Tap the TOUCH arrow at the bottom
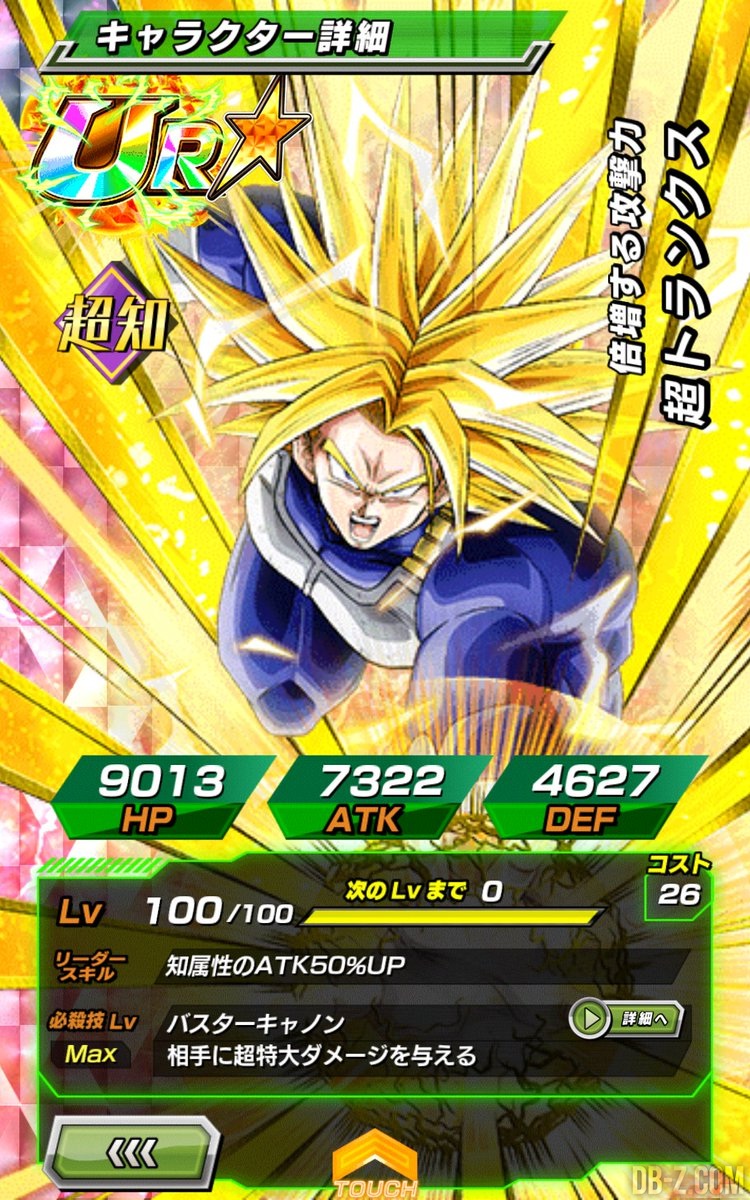Image resolution: width=750 pixels, height=1200 pixels. pyautogui.click(x=375, y=1168)
